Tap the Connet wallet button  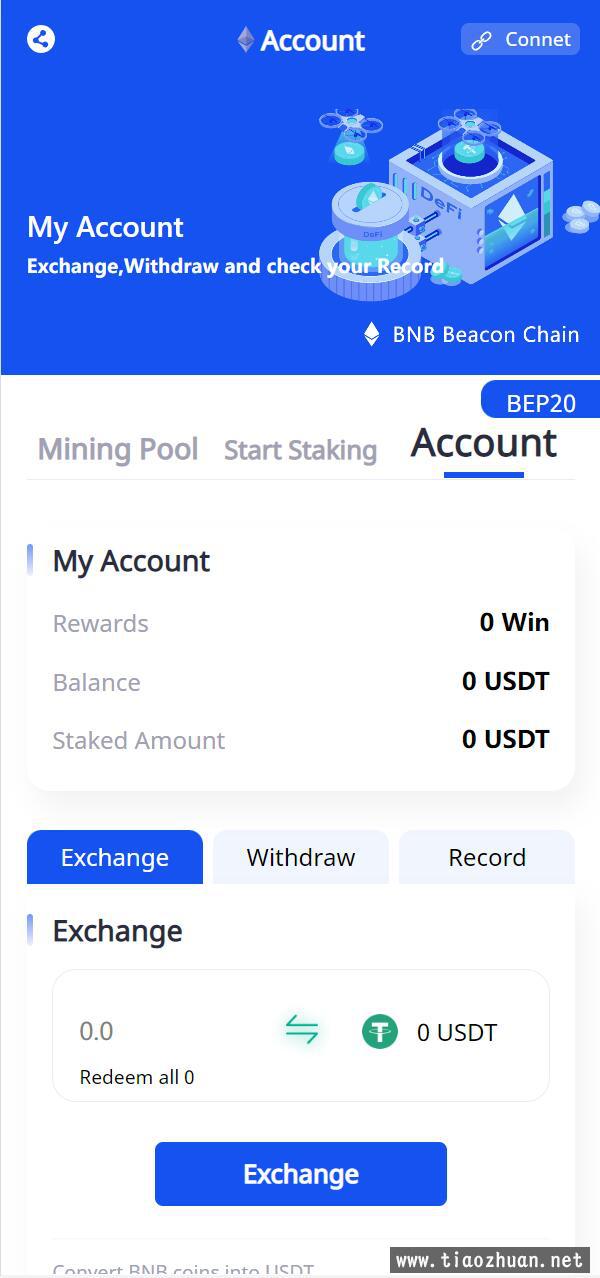[520, 39]
